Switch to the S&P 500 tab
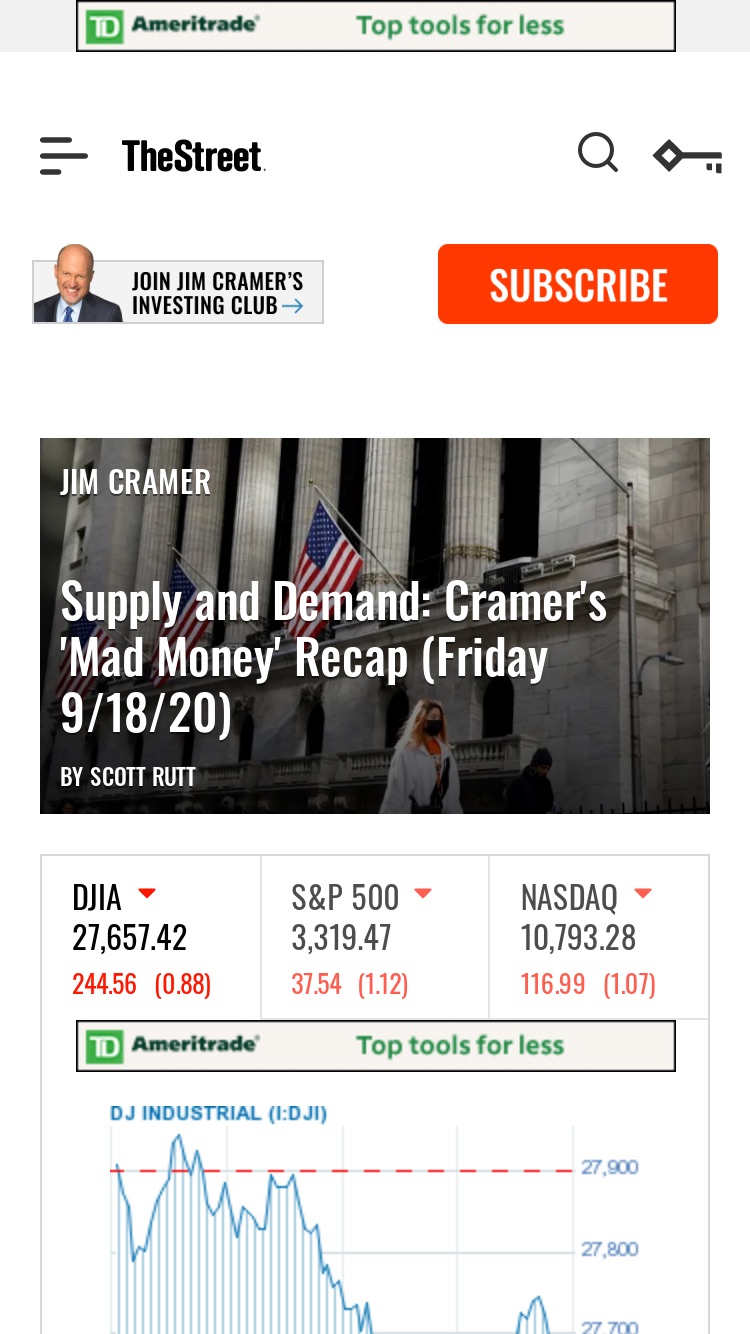750x1334 pixels. pos(375,938)
